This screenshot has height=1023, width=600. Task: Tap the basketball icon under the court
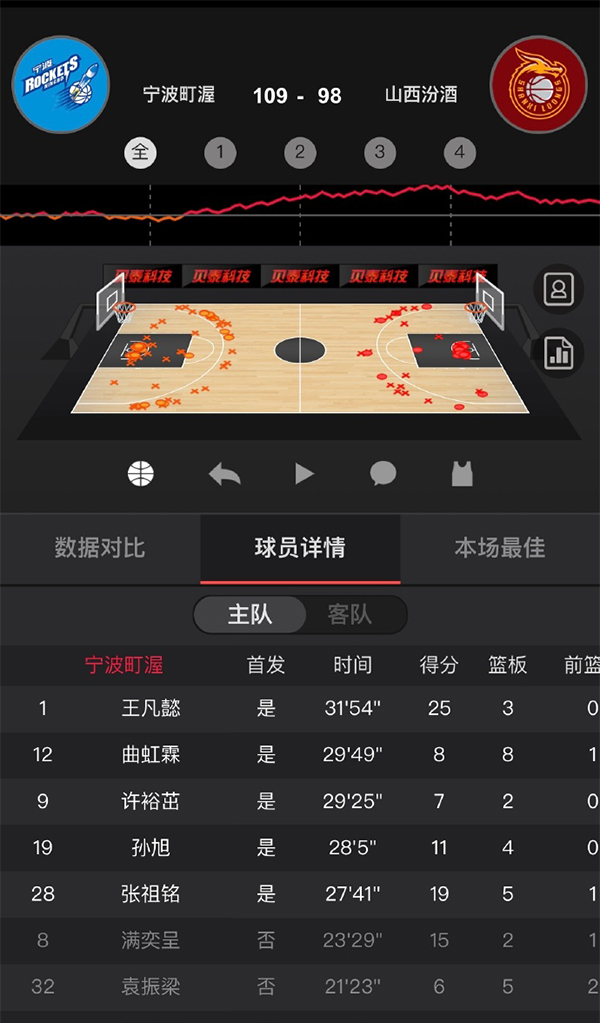click(141, 473)
